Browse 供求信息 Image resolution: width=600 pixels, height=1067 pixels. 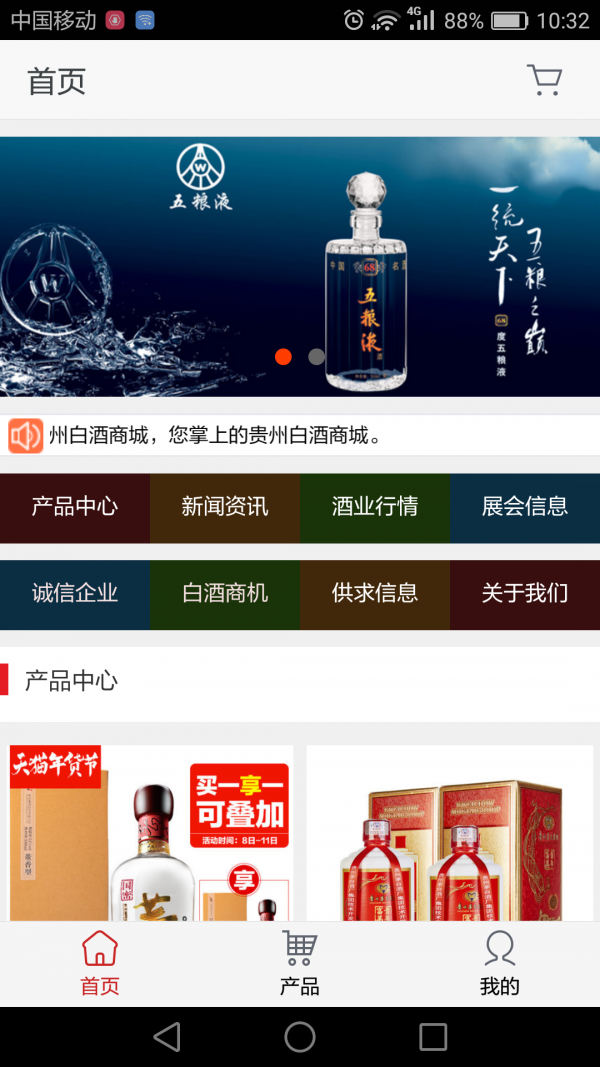pos(375,593)
